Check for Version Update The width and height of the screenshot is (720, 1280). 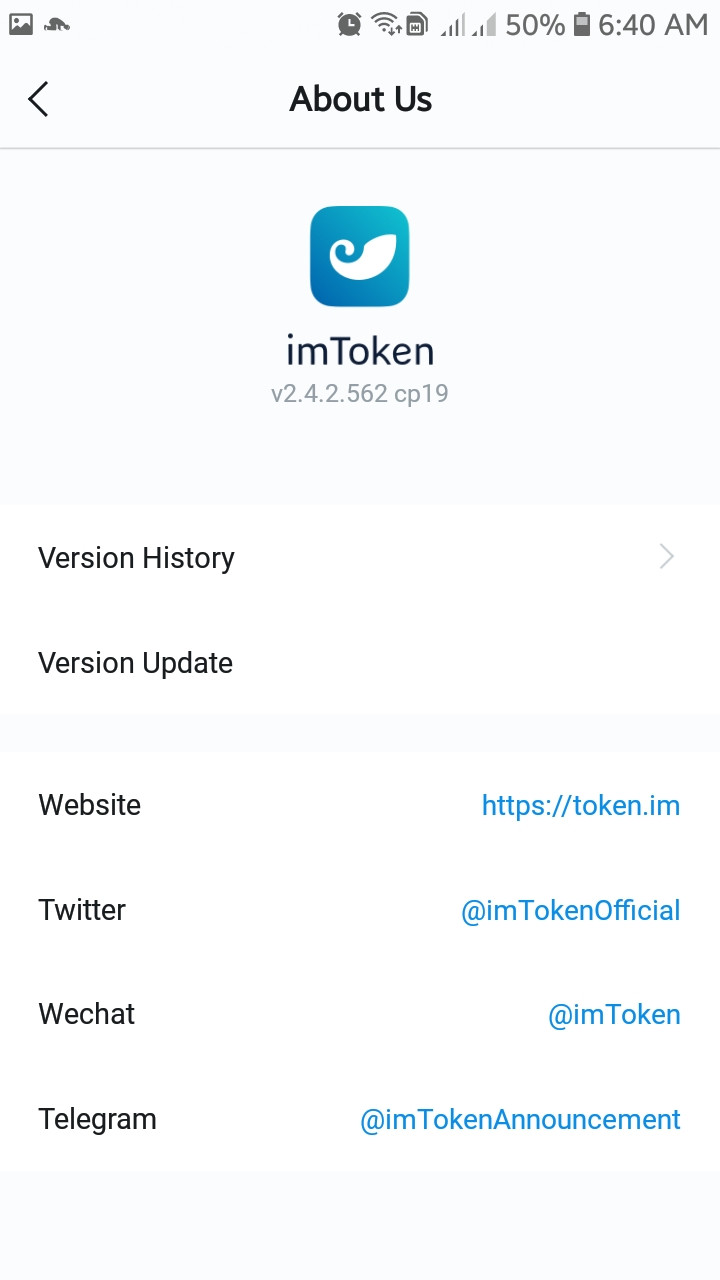(x=360, y=663)
